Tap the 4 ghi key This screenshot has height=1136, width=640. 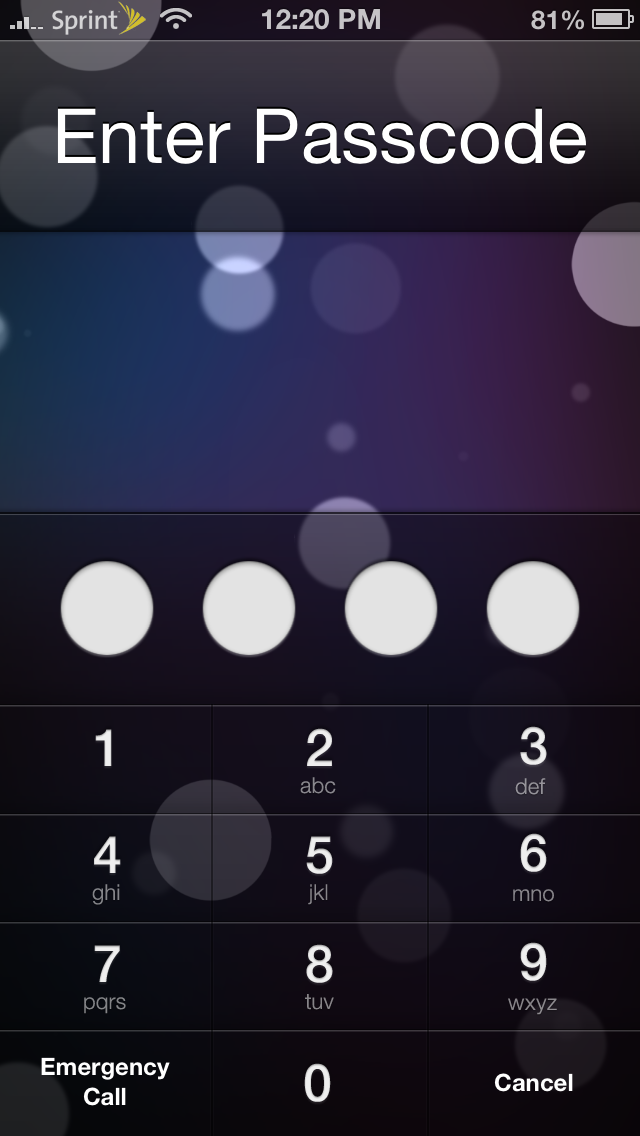(106, 868)
